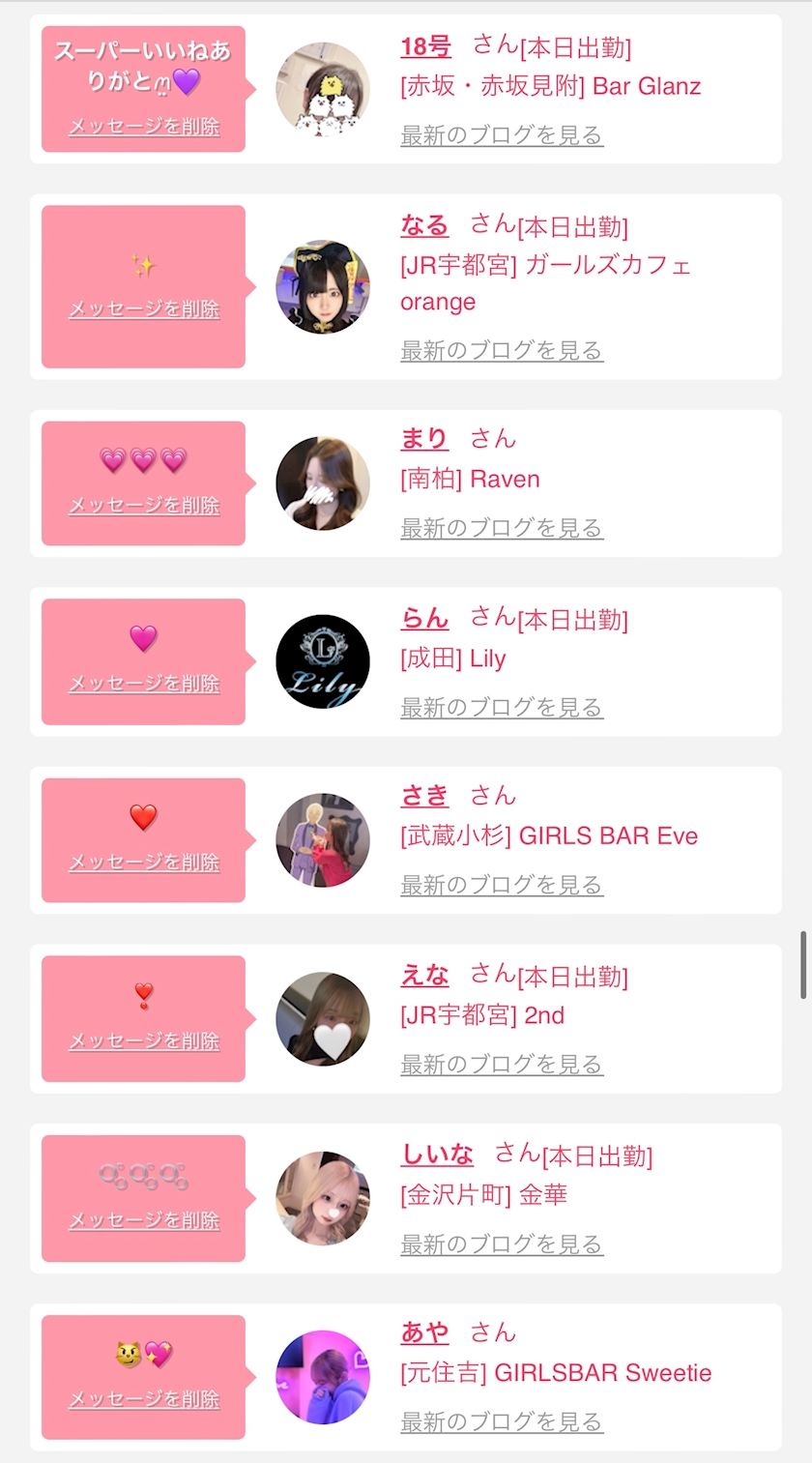The height and width of the screenshot is (1463, 812).
Task: Open the Lily logo avatar of らん
Action: (x=323, y=661)
